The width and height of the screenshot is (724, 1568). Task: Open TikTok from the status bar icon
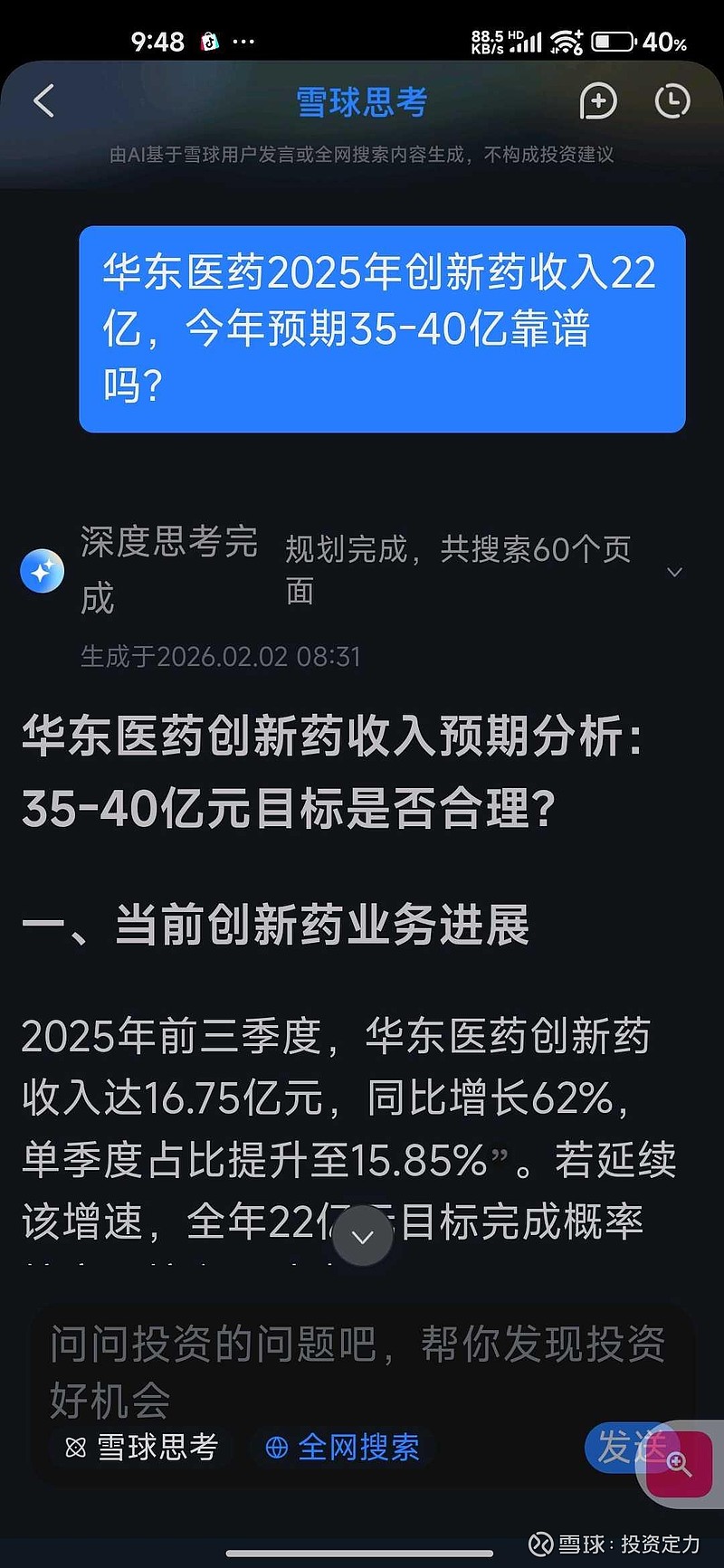(209, 41)
